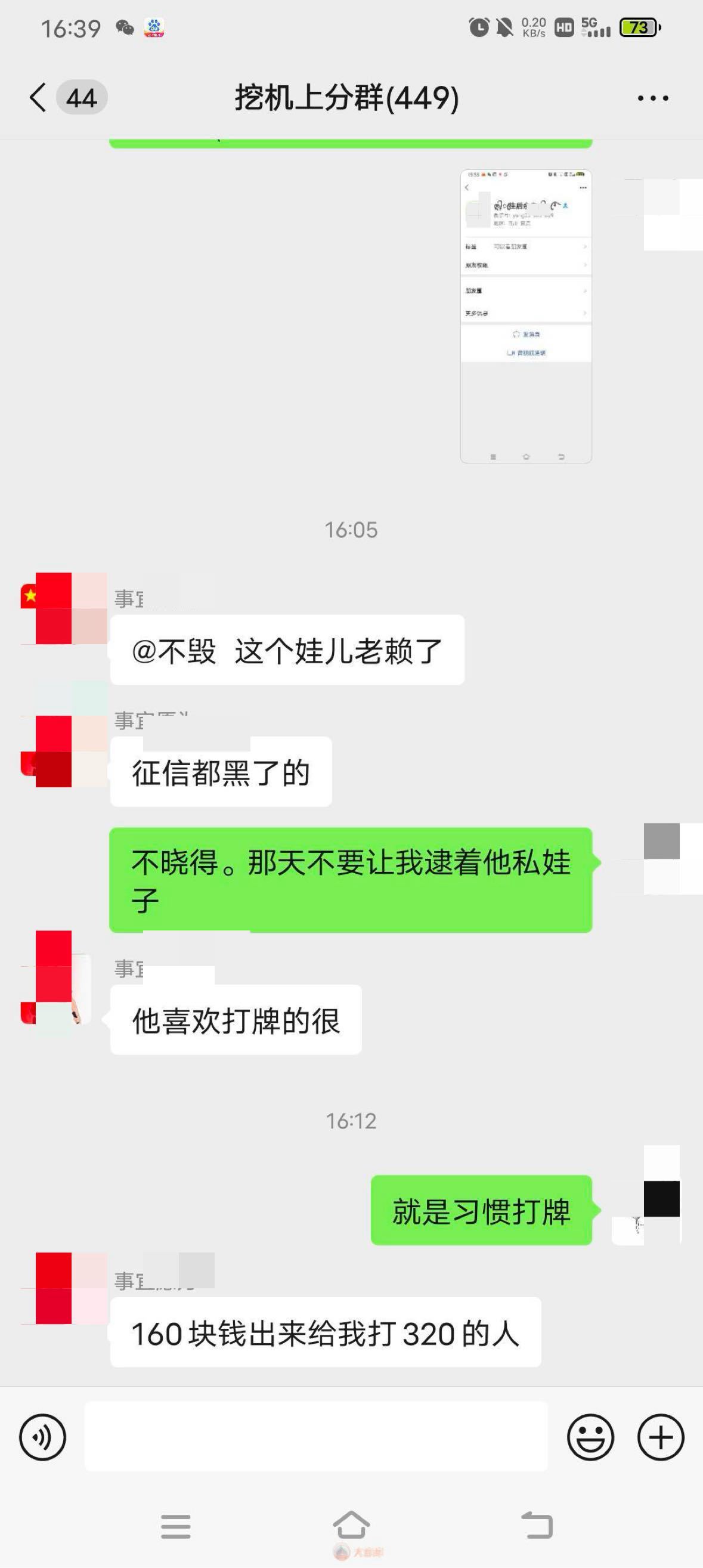The width and height of the screenshot is (703, 1568).
Task: Tap the message text field
Action: (x=315, y=1437)
